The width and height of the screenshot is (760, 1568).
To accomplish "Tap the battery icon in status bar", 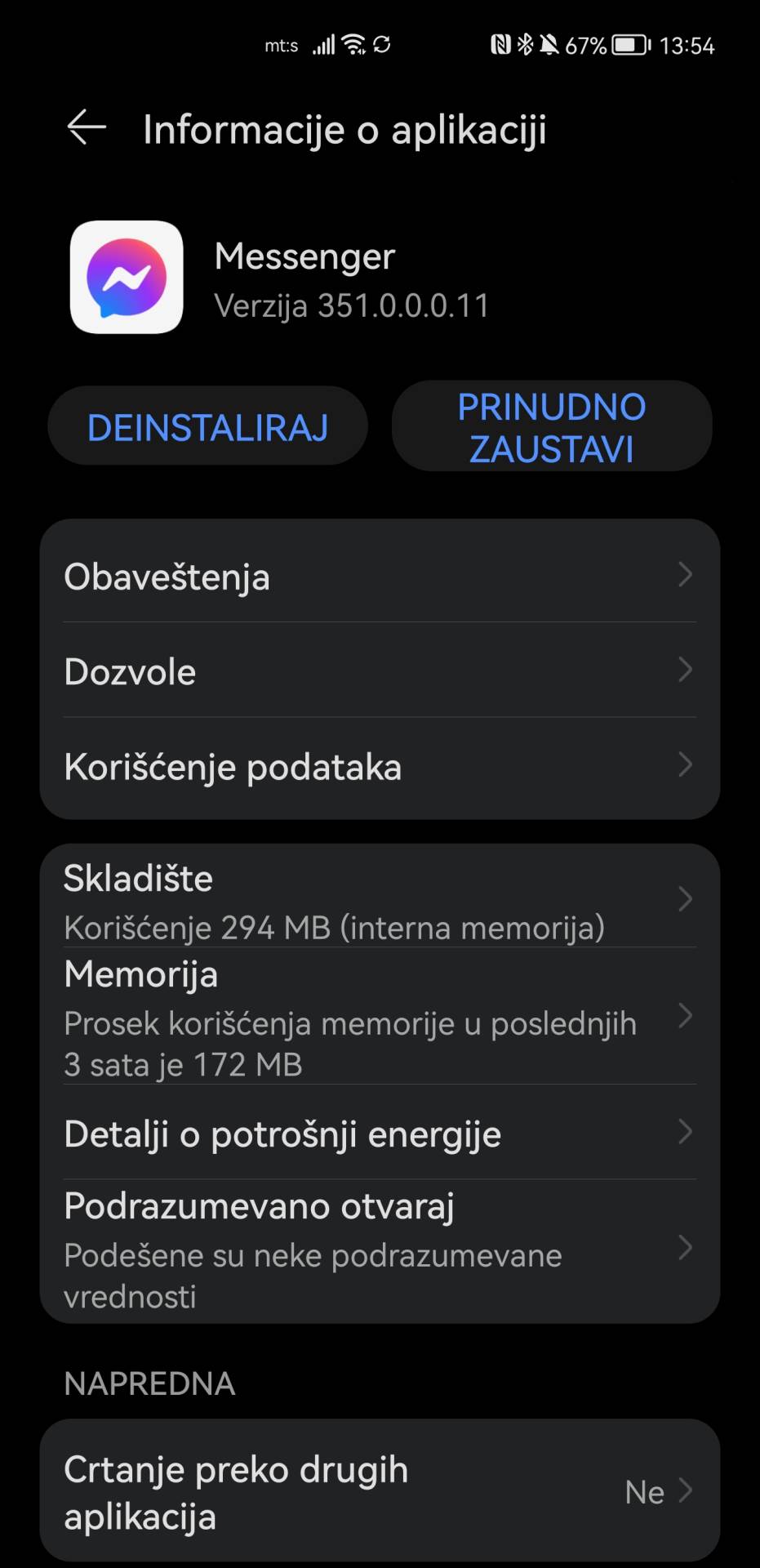I will 627,45.
